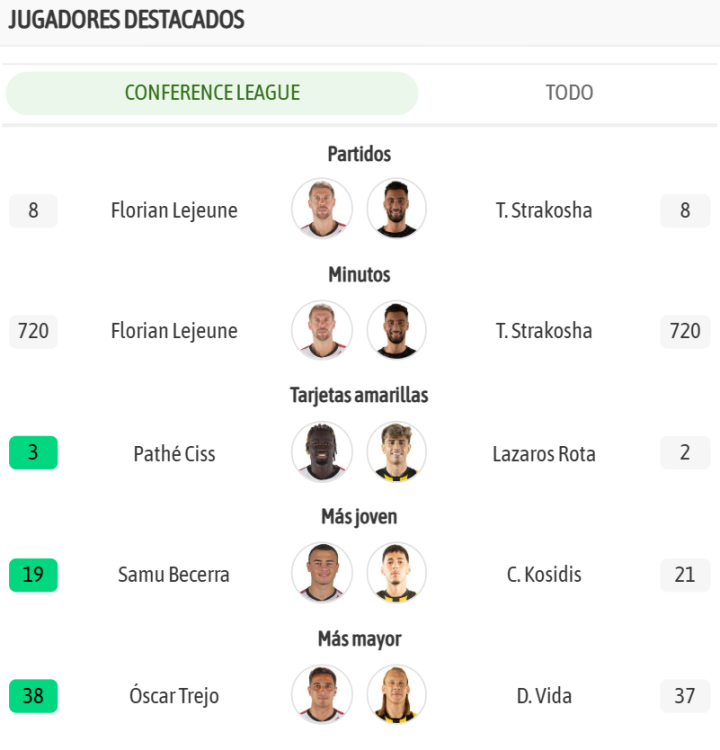Click D. Vida's photo under Más mayor

396,696
